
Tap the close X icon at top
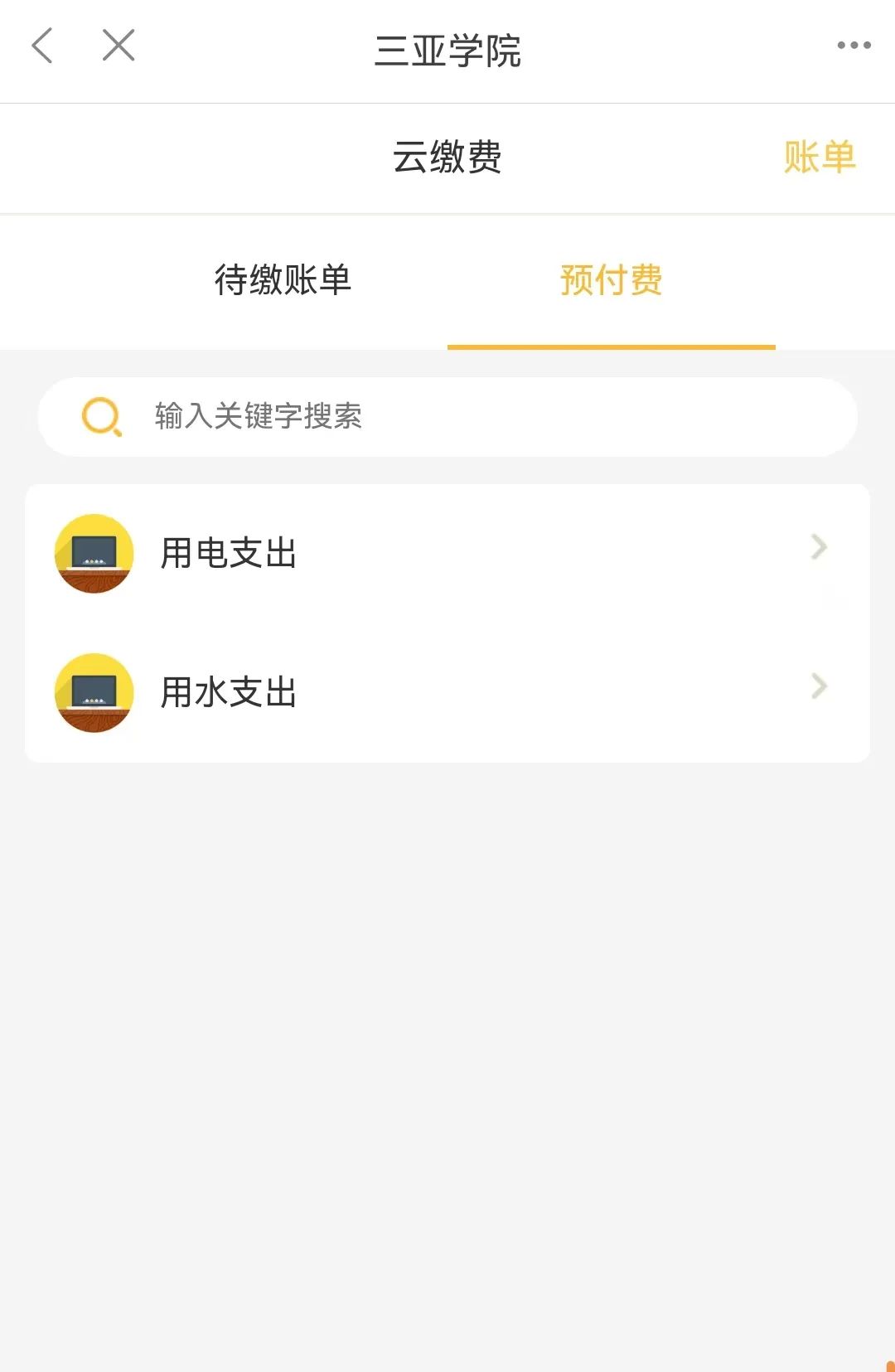119,46
